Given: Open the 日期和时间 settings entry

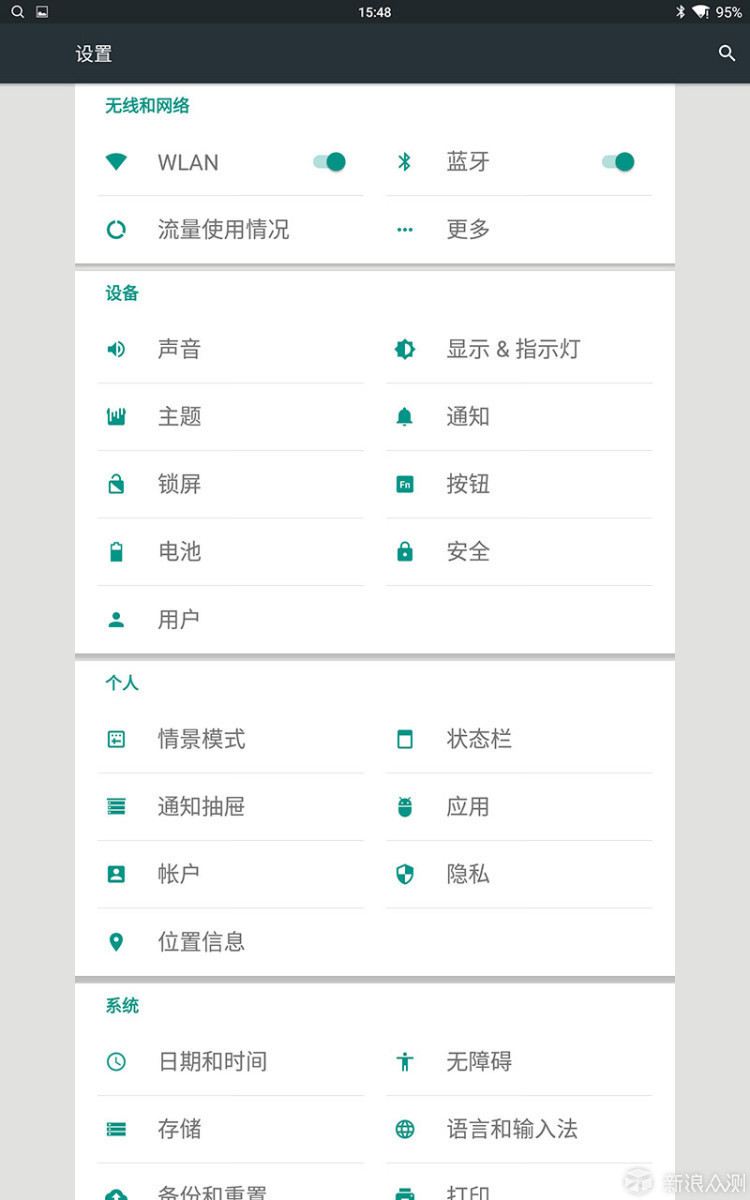Looking at the screenshot, I should pyautogui.click(x=212, y=1061).
